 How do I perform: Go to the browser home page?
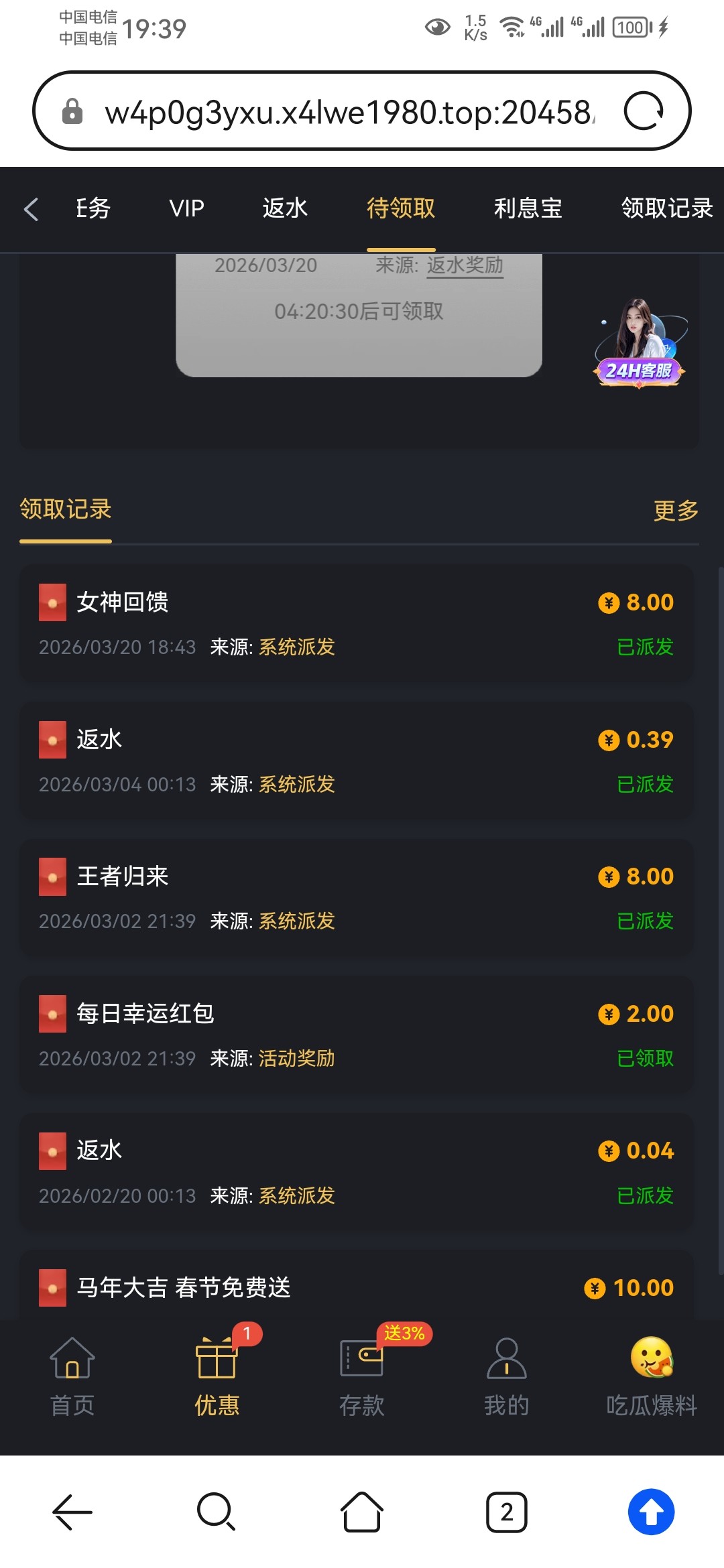(361, 1512)
